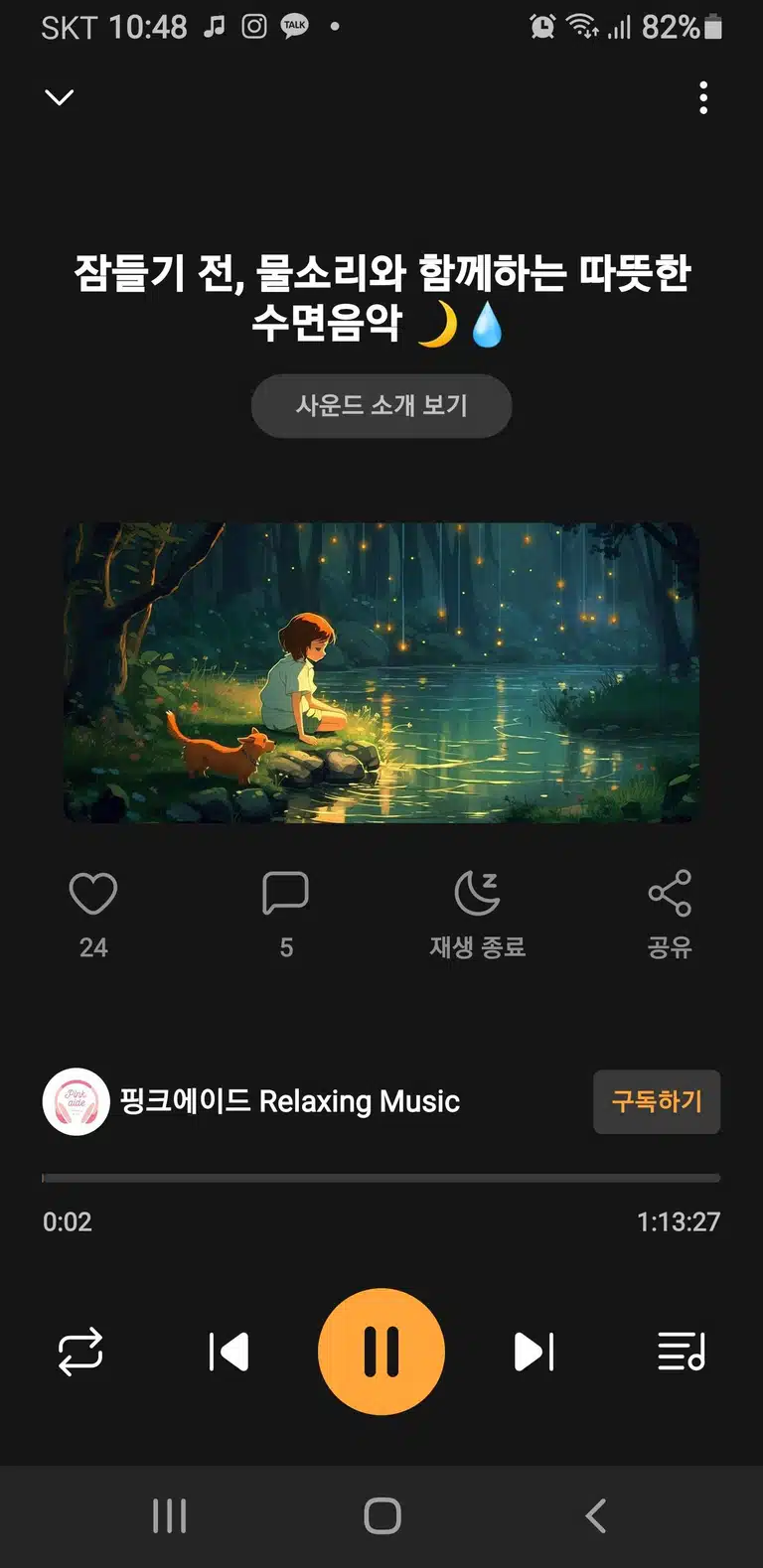This screenshot has height=1568, width=763.
Task: Go back with the system back button
Action: (595, 1516)
